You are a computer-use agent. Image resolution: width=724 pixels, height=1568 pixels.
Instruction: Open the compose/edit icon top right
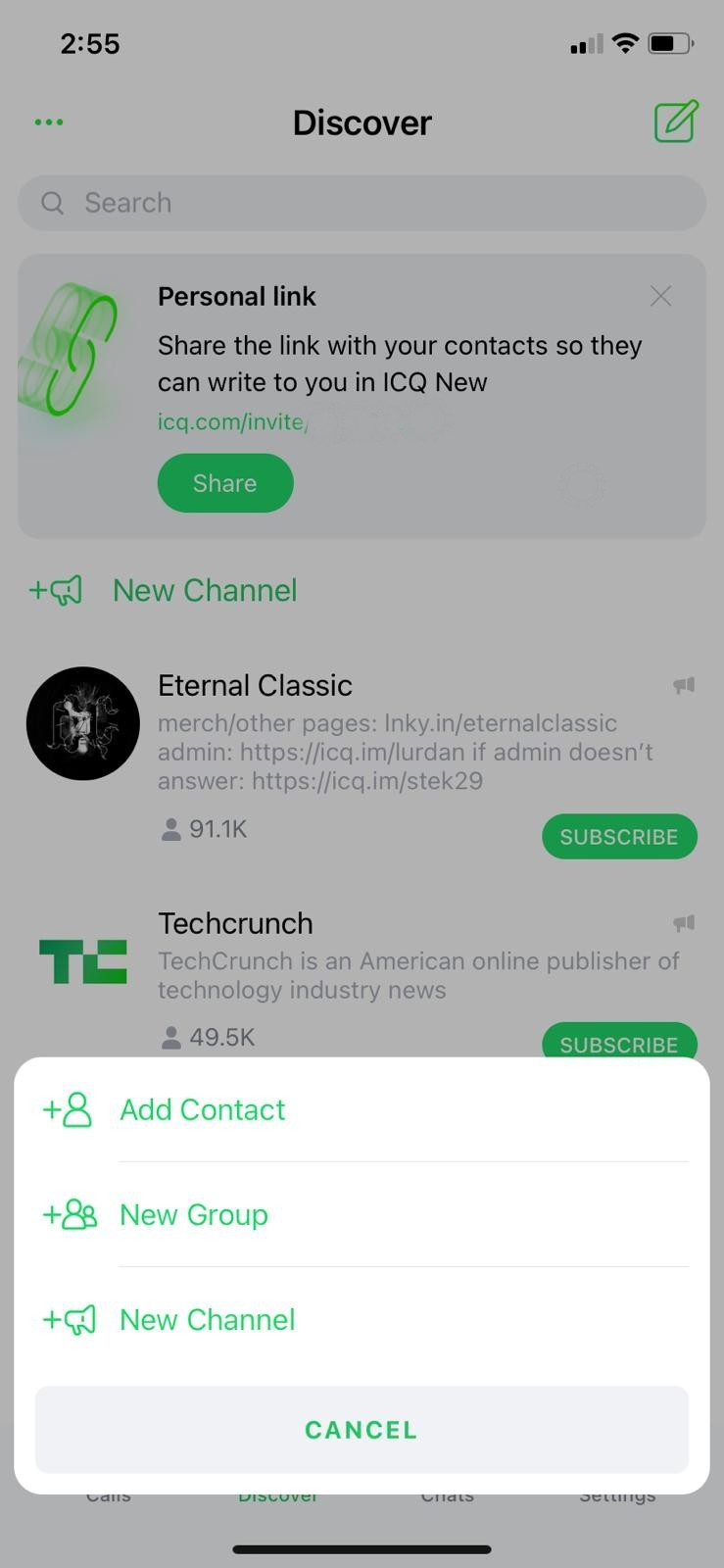tap(674, 122)
